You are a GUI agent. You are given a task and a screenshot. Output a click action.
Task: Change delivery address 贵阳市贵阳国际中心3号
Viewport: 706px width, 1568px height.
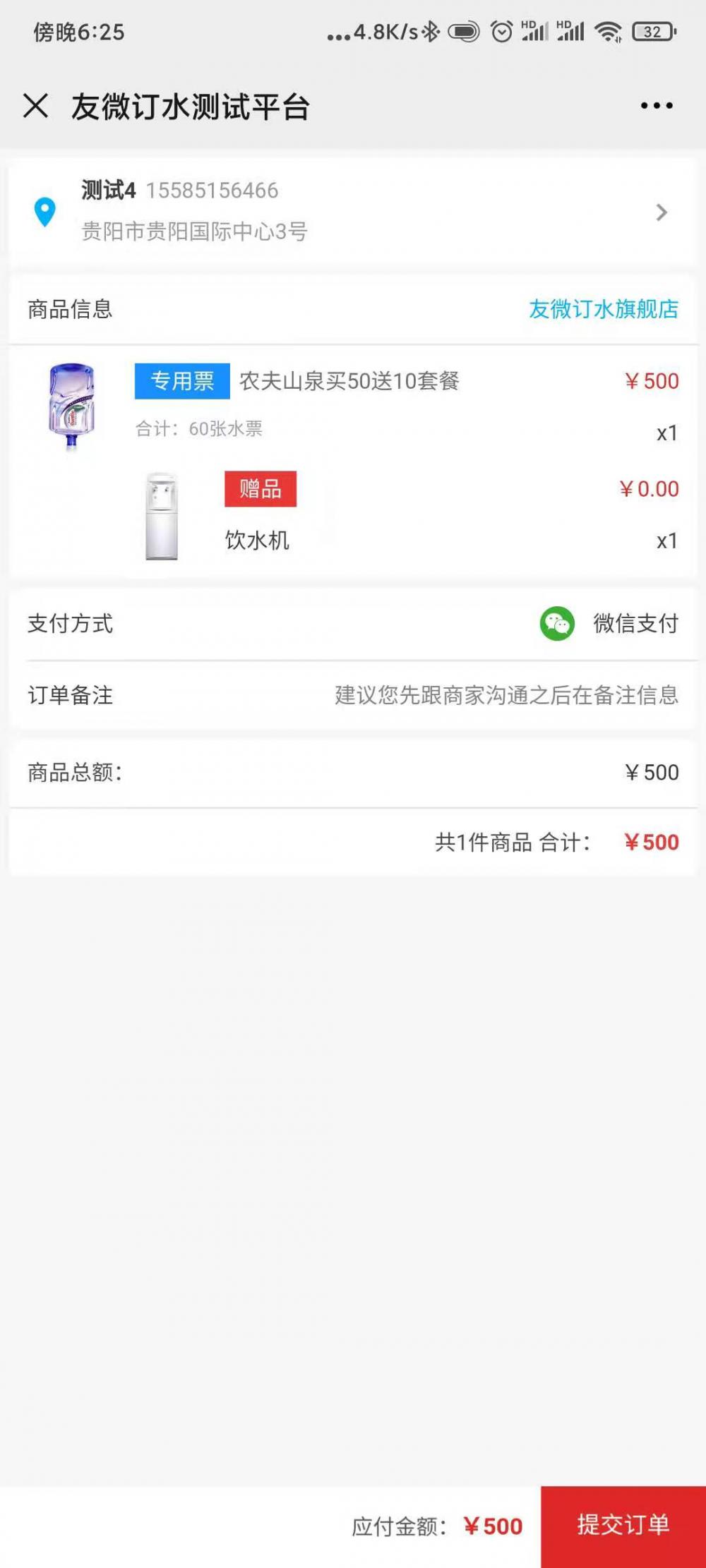pos(352,212)
